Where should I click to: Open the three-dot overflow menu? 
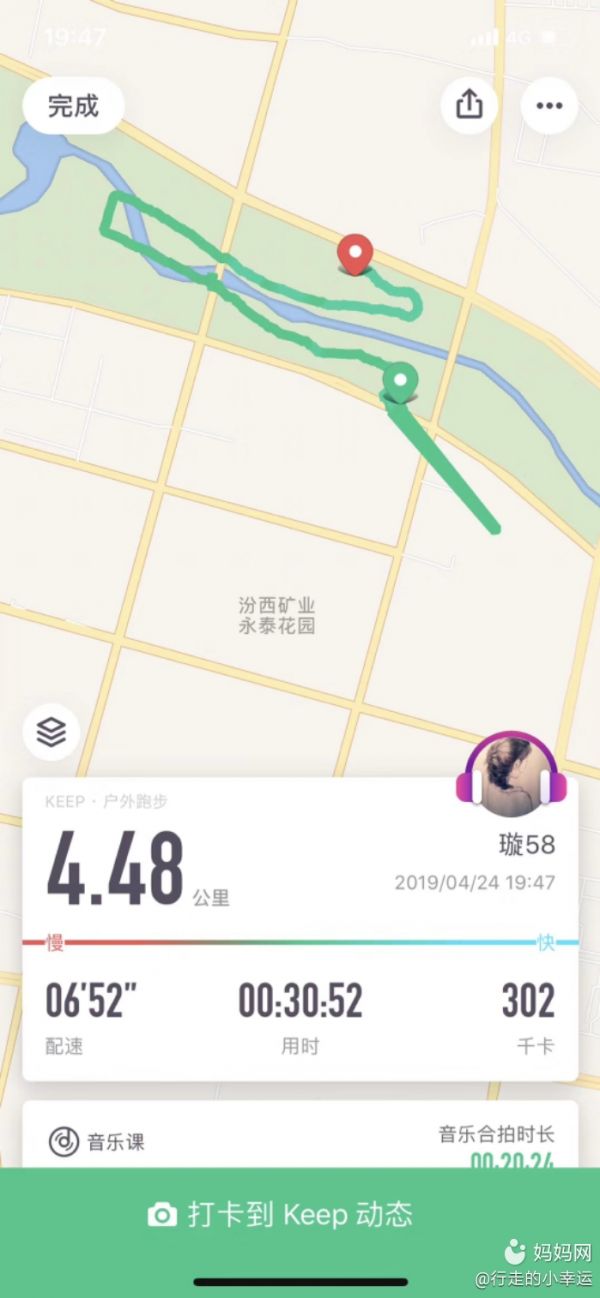[x=549, y=105]
